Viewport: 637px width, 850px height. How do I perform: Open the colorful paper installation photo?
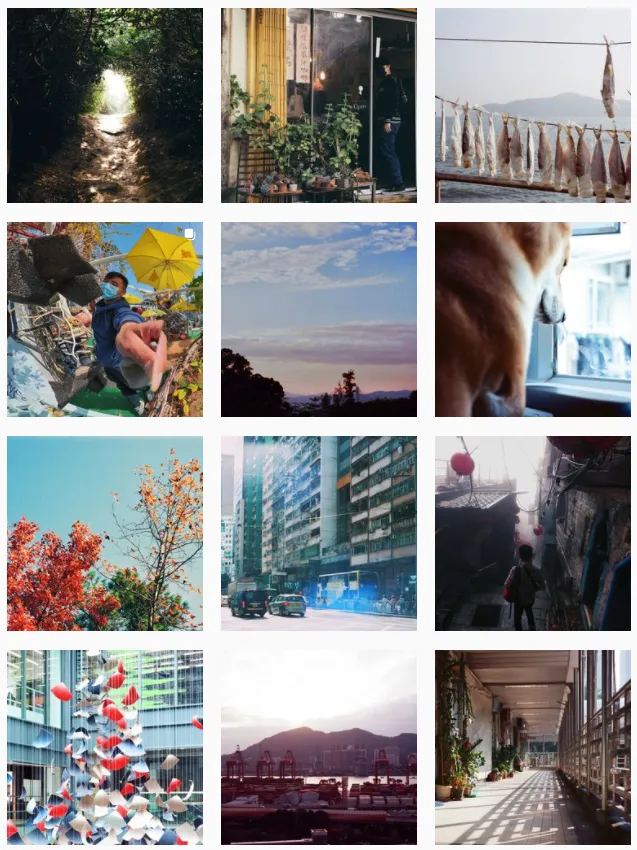(x=104, y=747)
